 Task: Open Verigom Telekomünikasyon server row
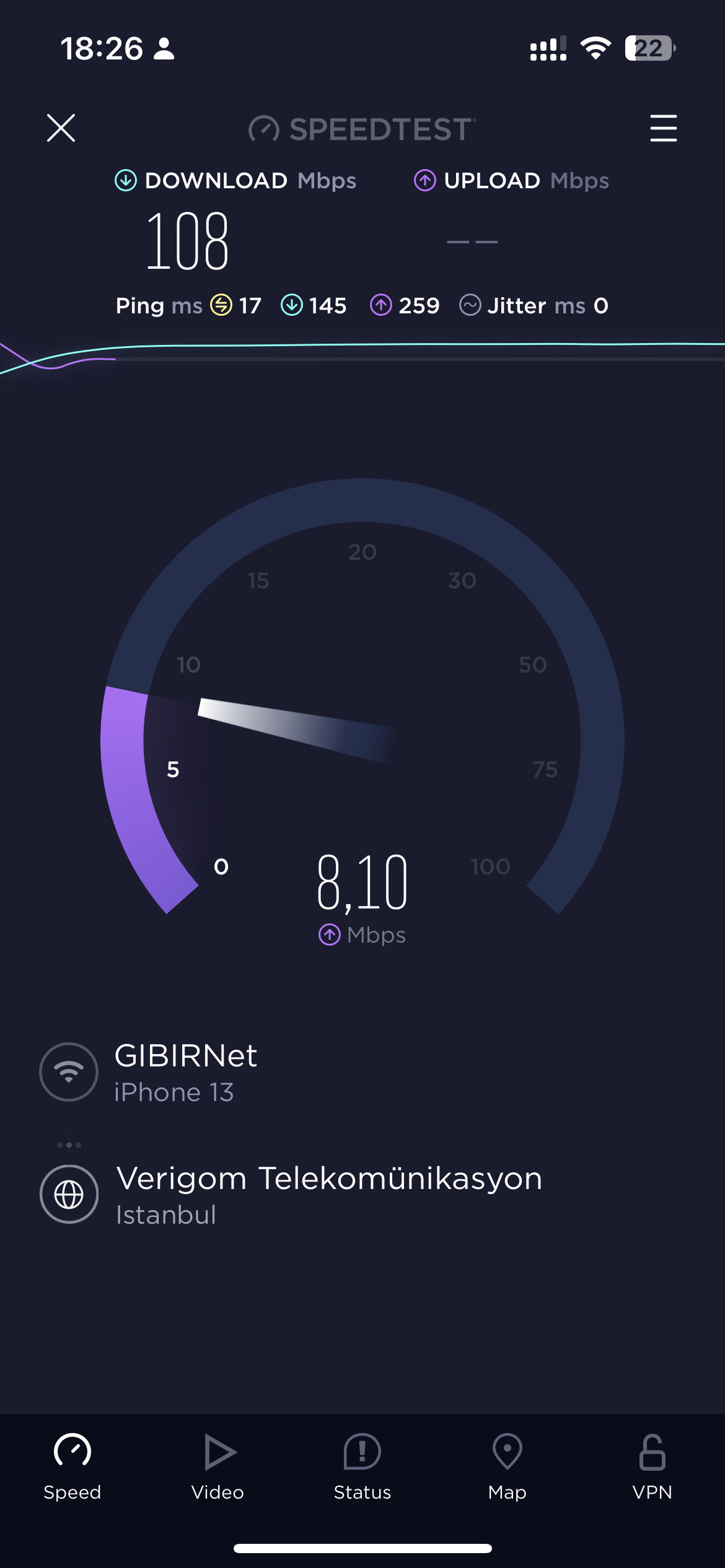click(328, 1194)
